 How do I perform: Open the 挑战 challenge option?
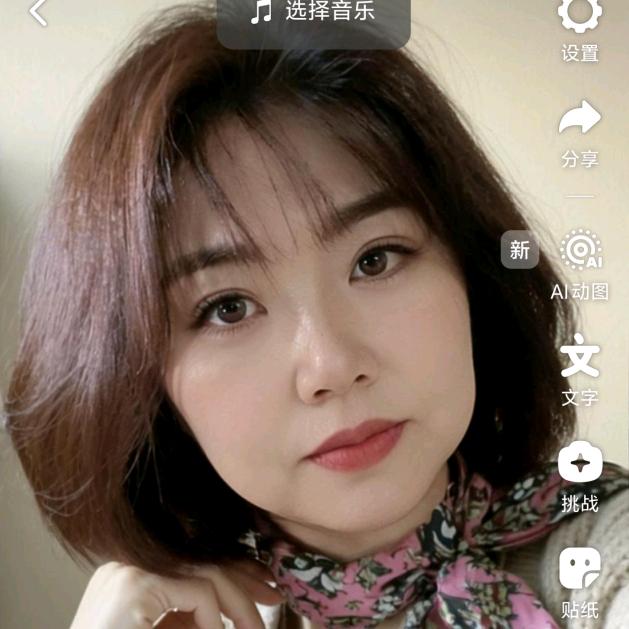579,464
